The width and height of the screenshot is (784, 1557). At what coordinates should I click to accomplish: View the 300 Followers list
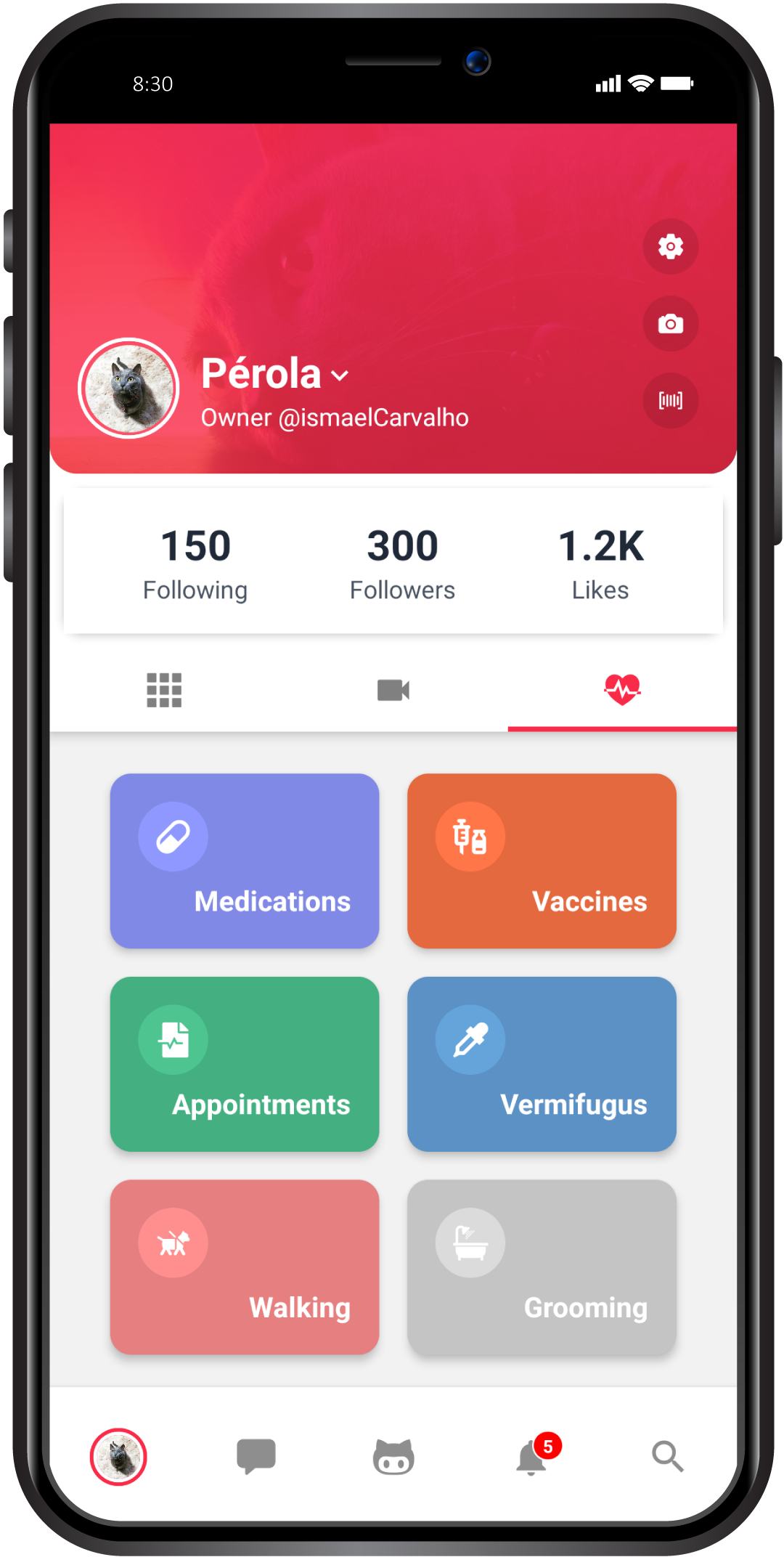pos(402,564)
